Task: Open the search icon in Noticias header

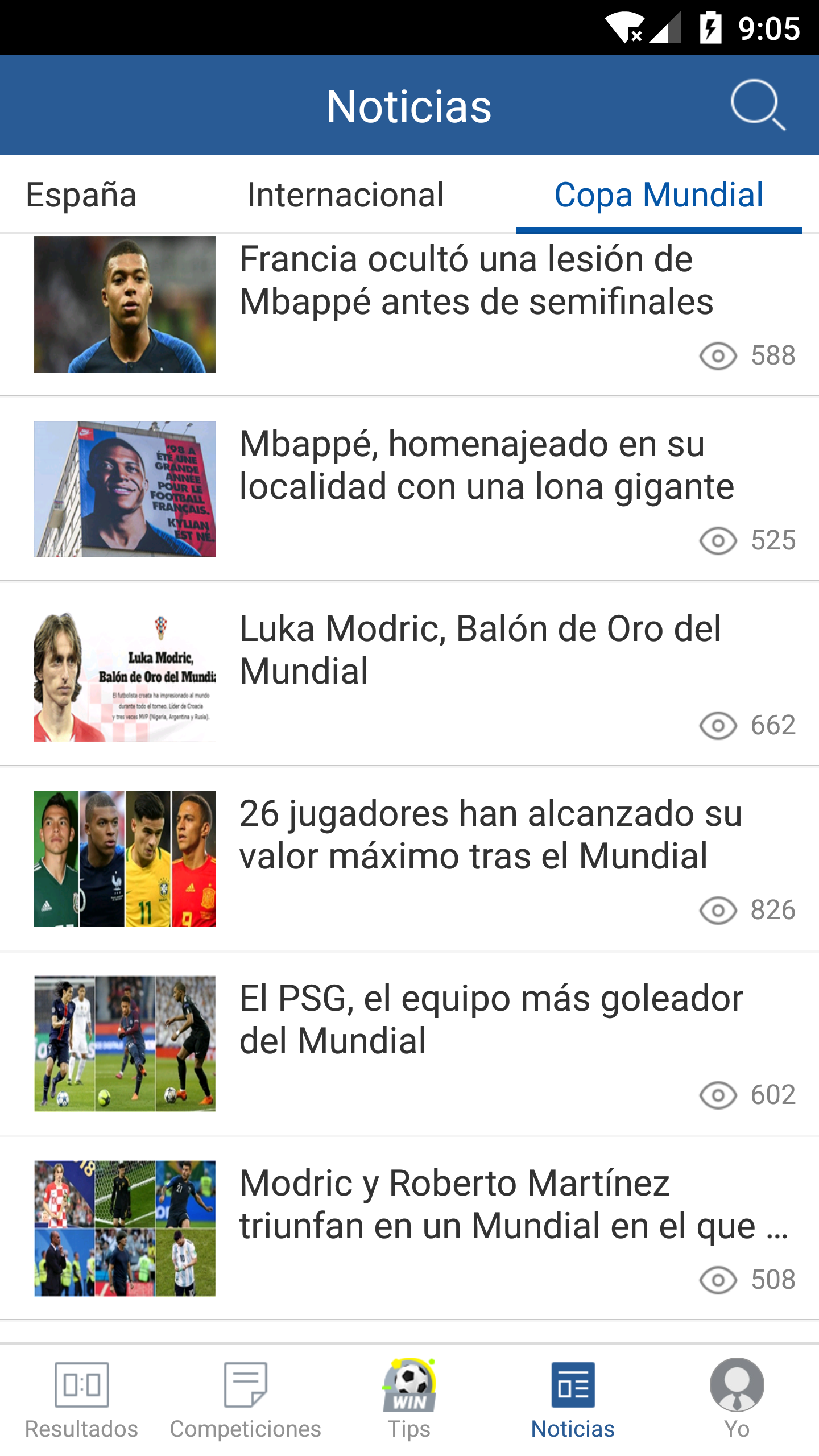Action: click(758, 105)
